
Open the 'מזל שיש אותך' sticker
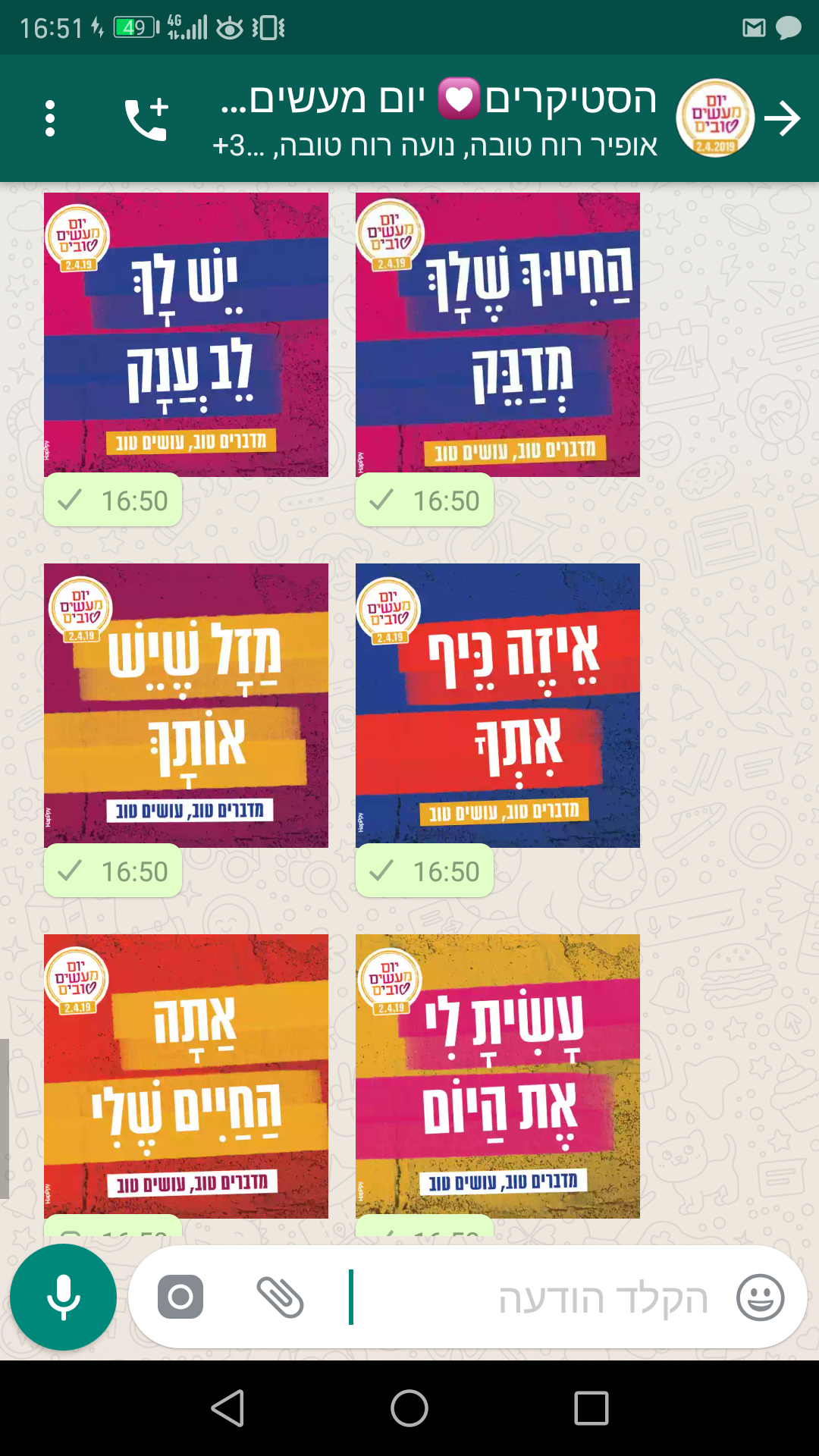pos(186,705)
